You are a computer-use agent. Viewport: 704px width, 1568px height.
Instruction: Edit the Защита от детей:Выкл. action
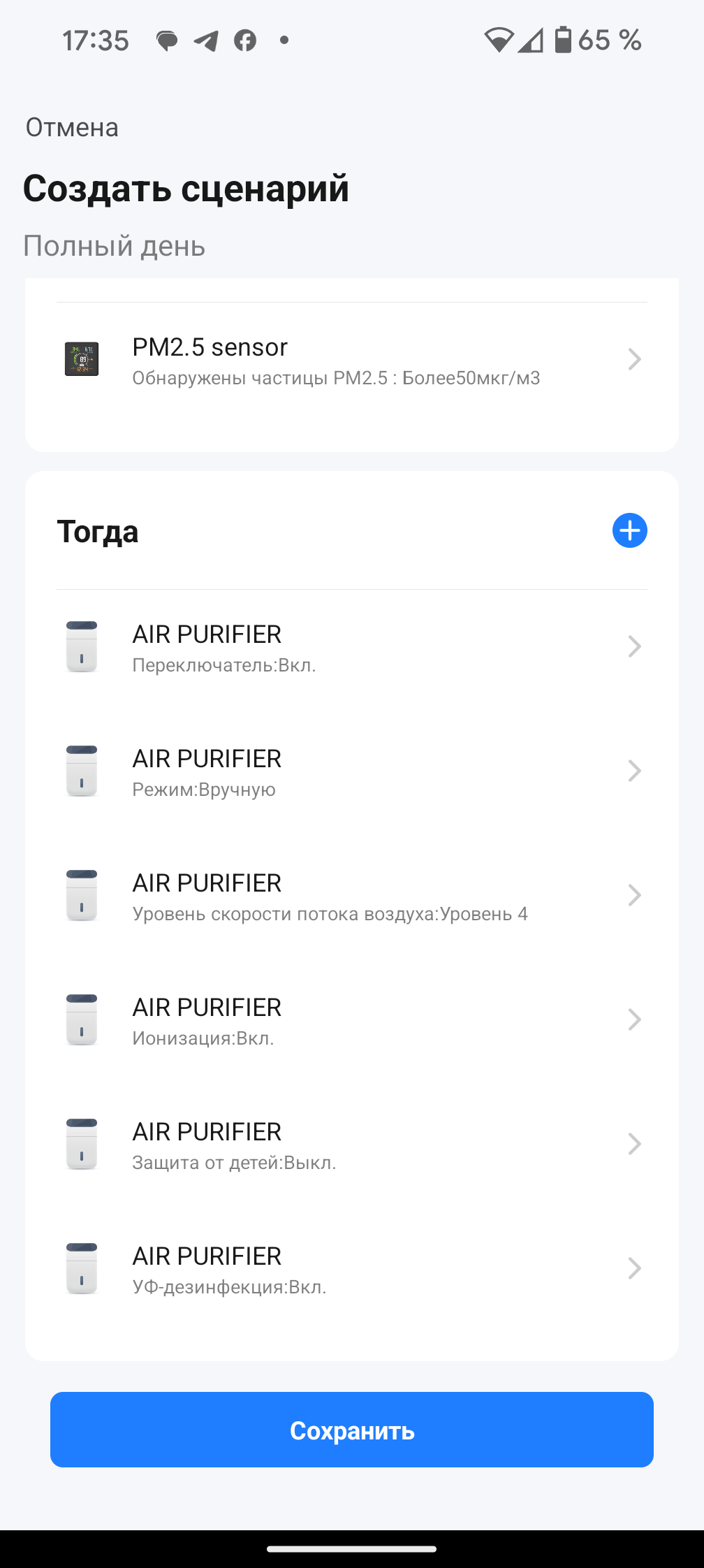pyautogui.click(x=351, y=1145)
